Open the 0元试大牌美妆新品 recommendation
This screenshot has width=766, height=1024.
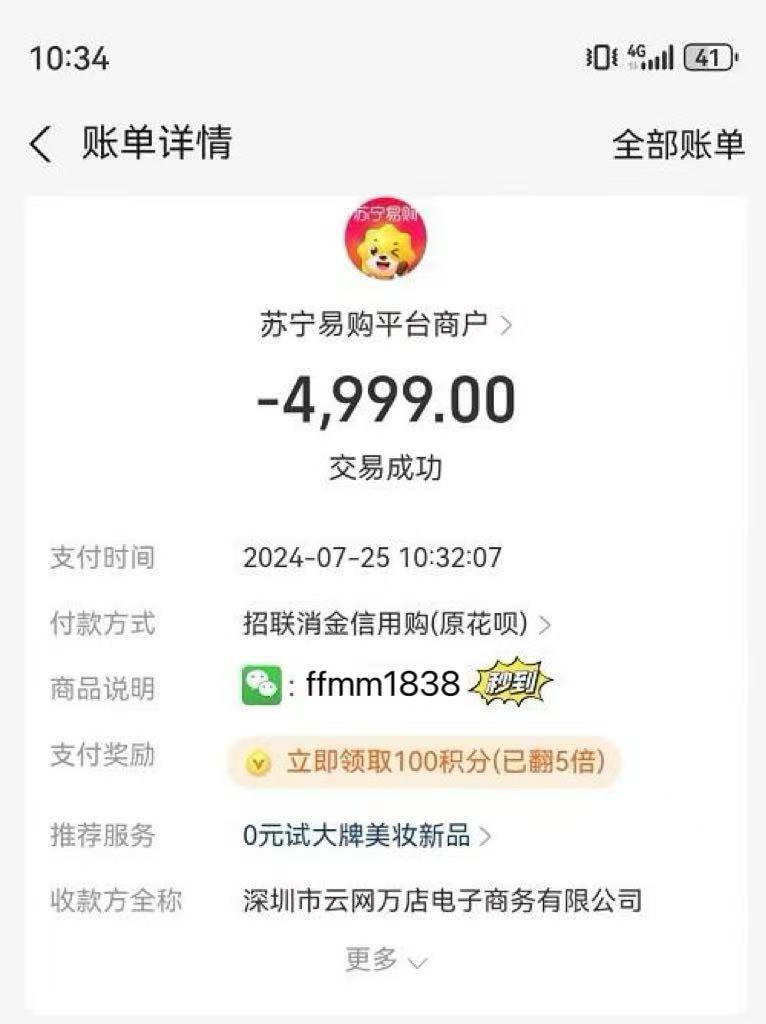(367, 835)
